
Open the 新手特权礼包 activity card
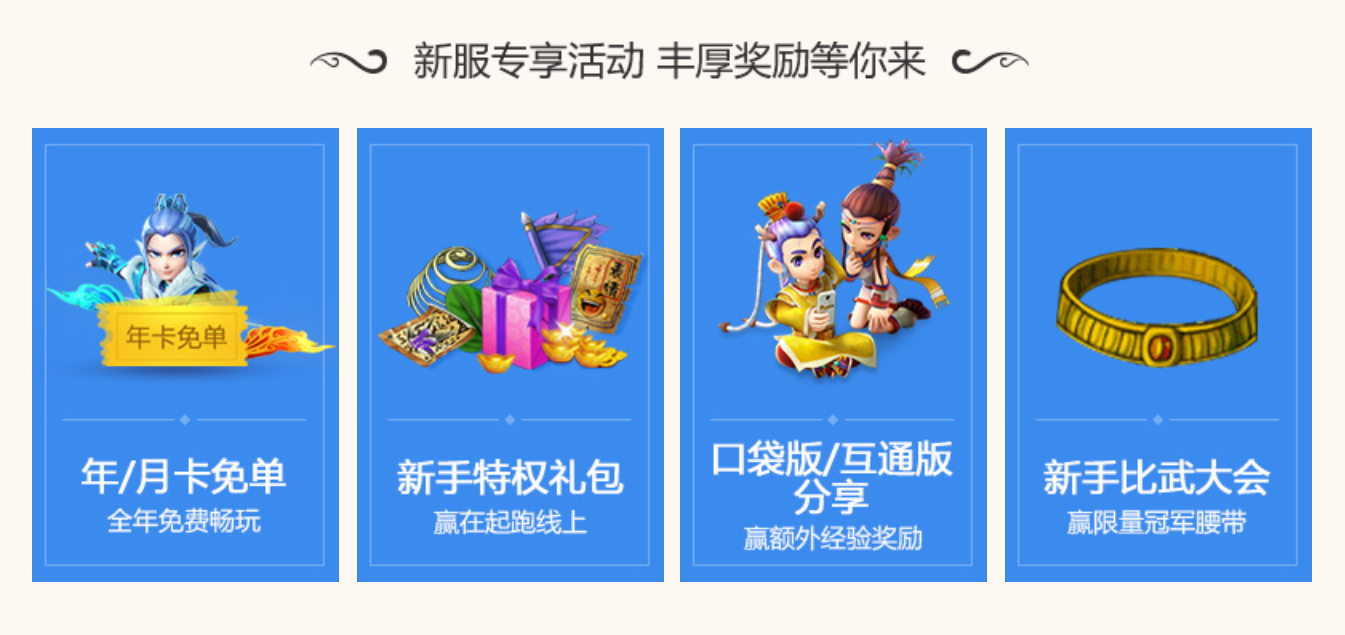510,355
